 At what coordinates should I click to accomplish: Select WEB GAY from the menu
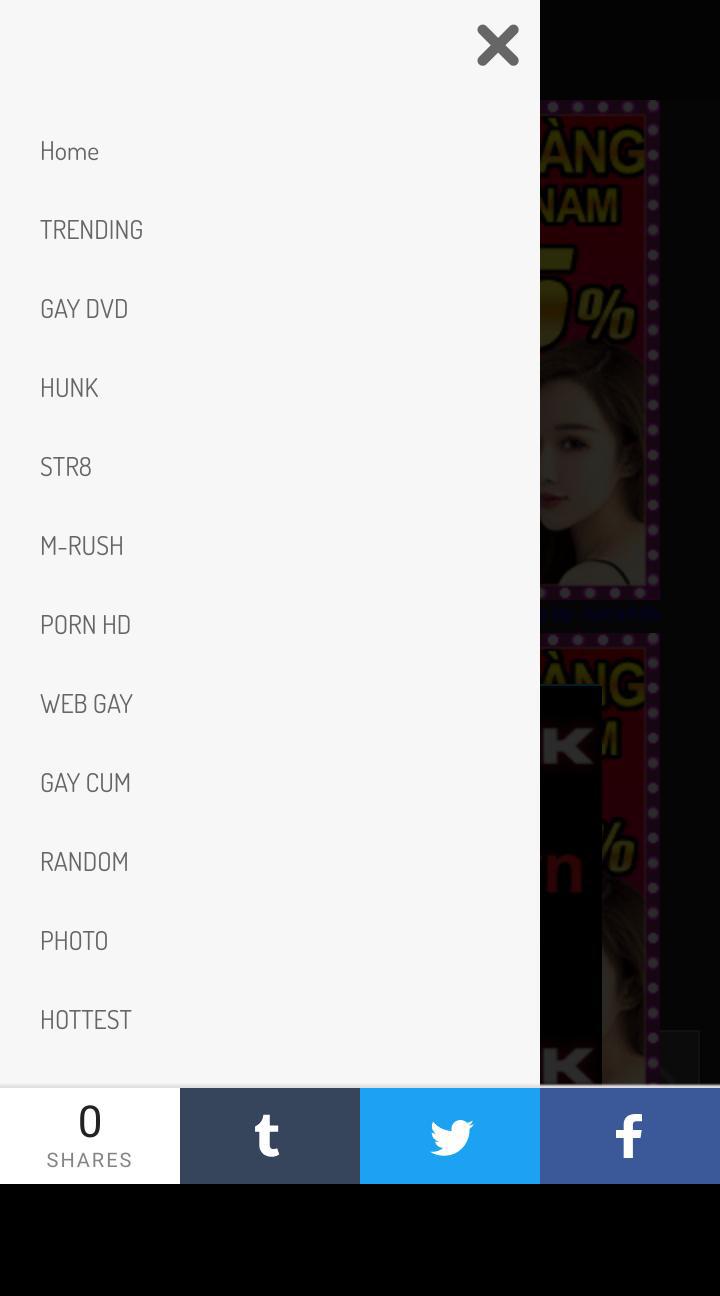86,703
